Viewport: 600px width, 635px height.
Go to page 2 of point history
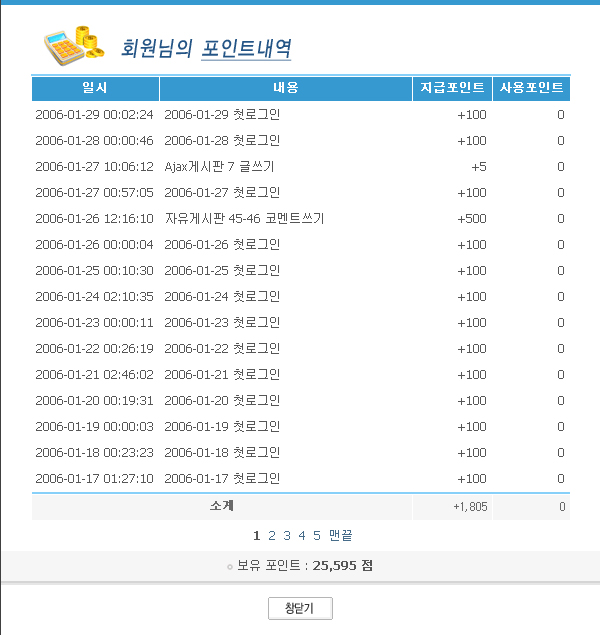coord(272,536)
